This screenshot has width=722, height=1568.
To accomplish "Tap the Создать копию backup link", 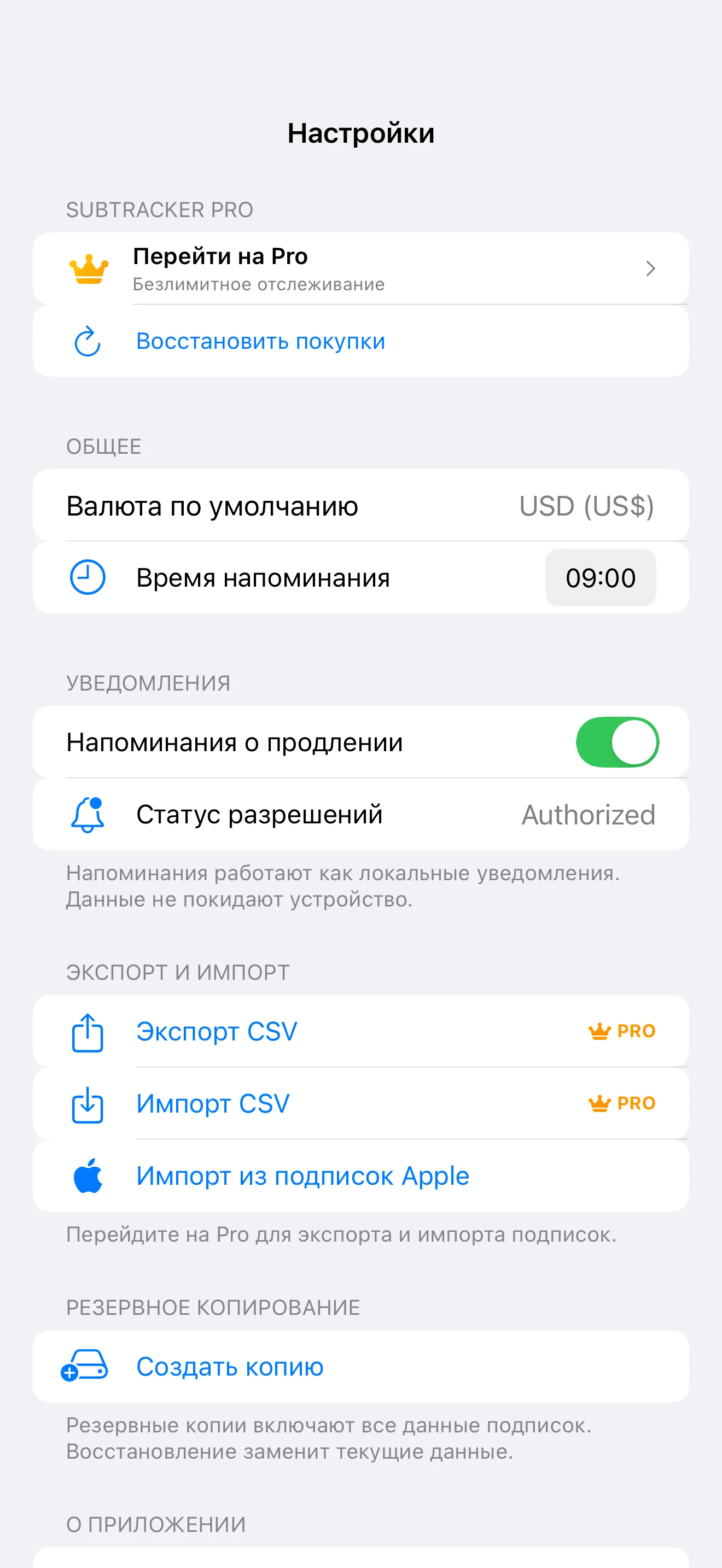I will point(230,1367).
